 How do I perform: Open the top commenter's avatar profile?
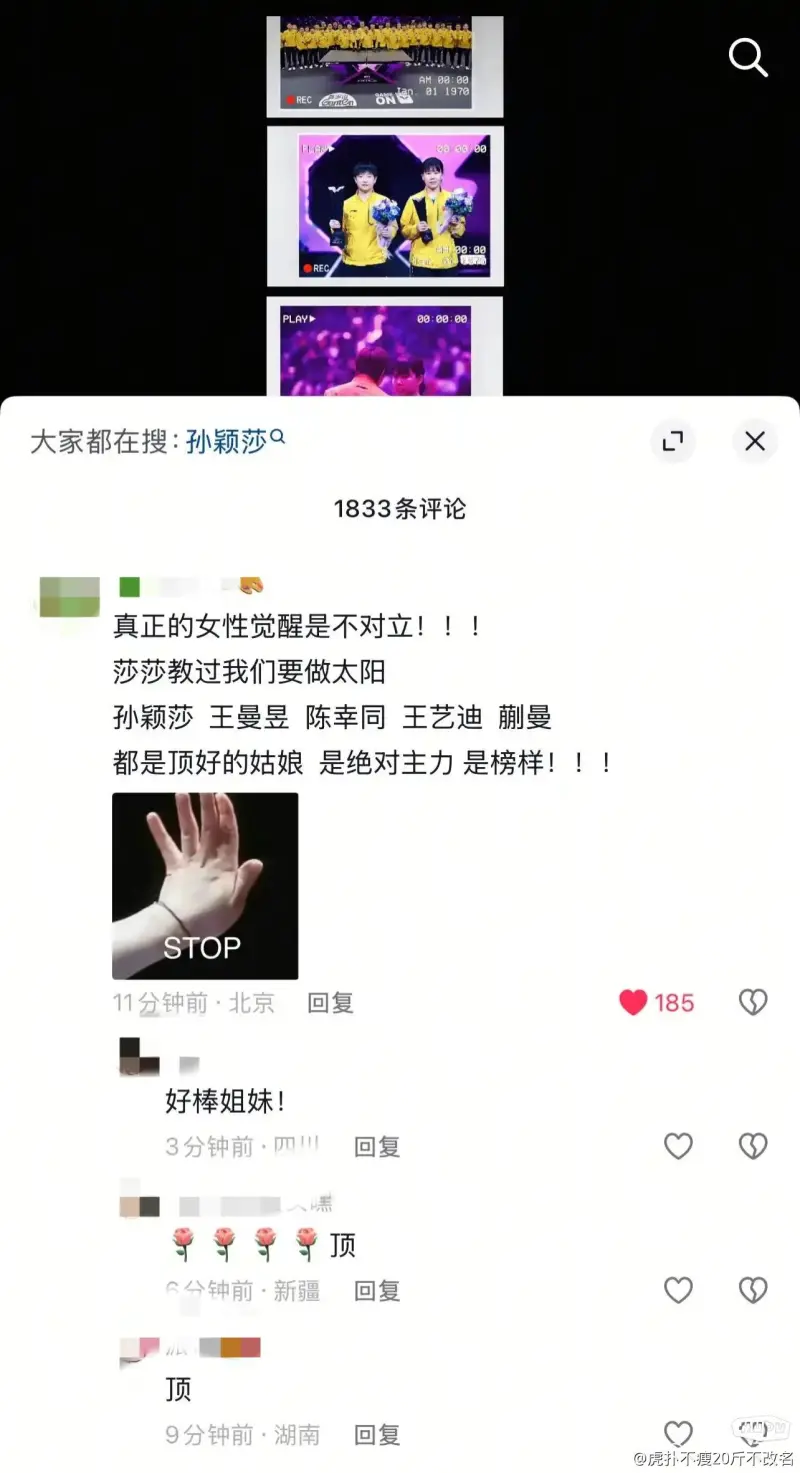coord(70,596)
